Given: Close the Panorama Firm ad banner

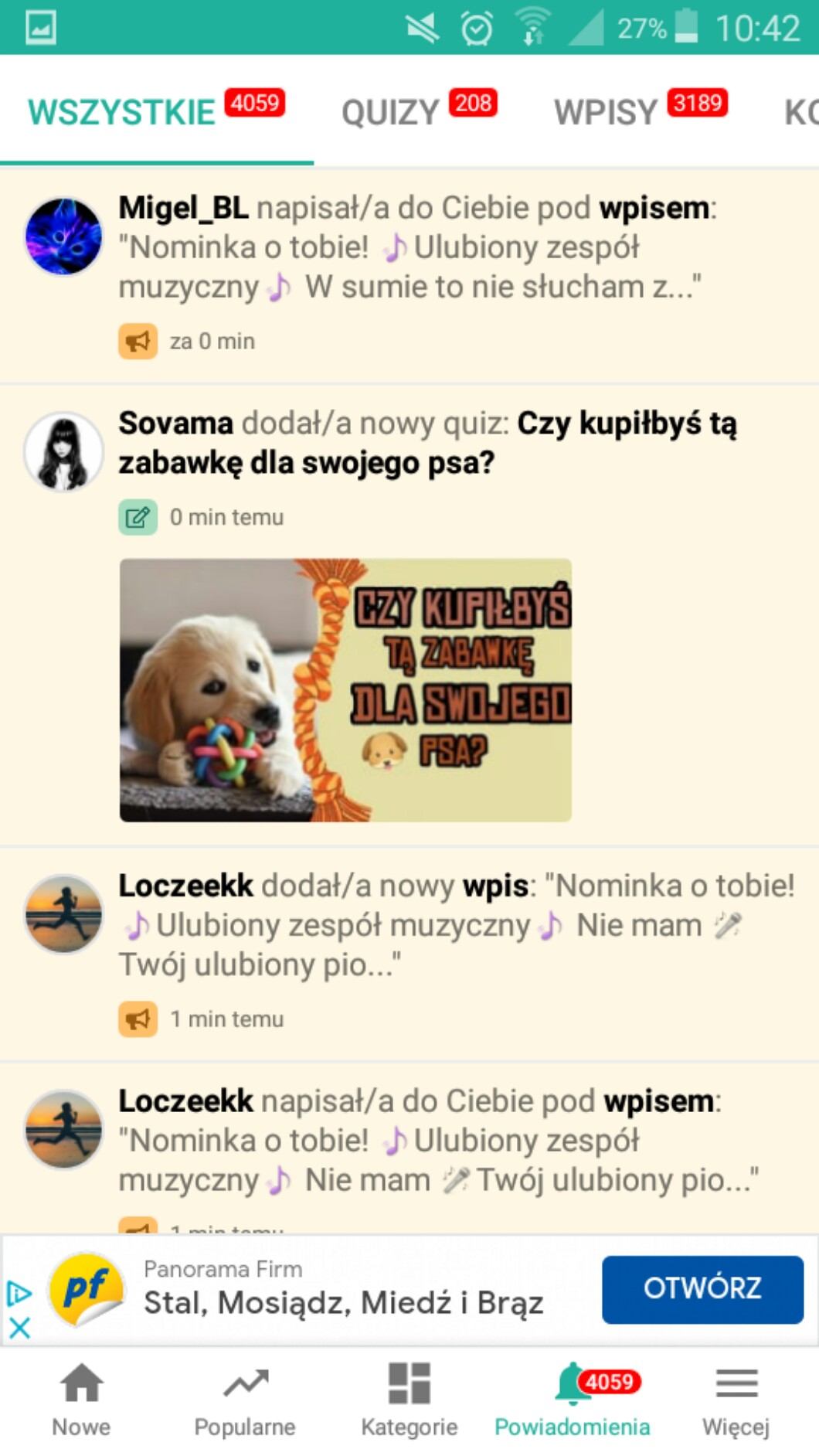Looking at the screenshot, I should coord(19,1328).
